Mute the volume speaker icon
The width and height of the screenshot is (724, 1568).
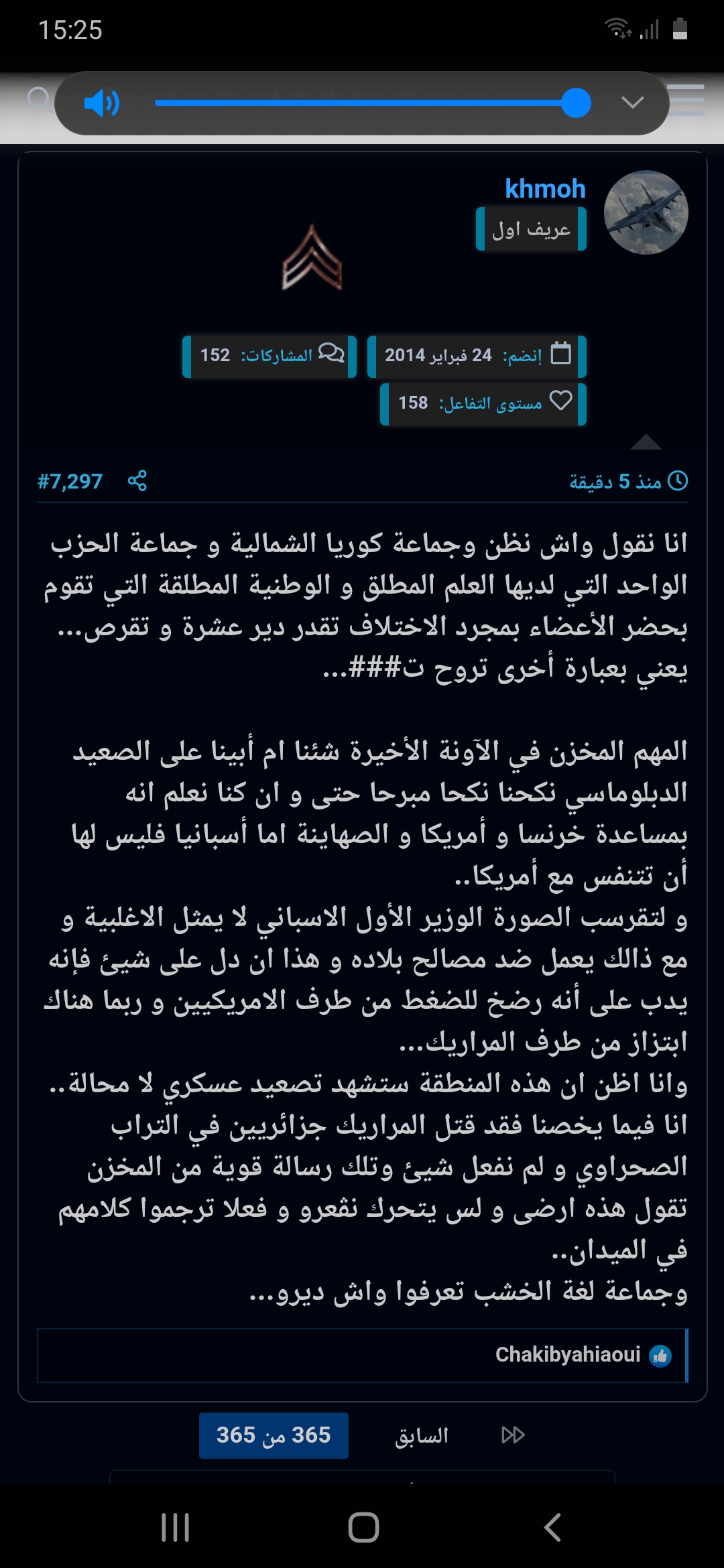[101, 104]
